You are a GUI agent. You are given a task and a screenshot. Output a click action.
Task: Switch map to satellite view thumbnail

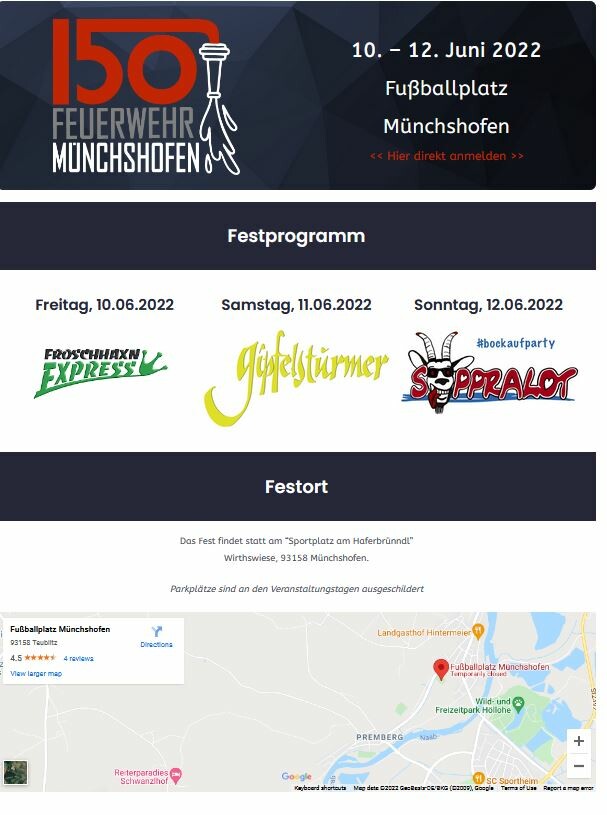pyautogui.click(x=15, y=772)
